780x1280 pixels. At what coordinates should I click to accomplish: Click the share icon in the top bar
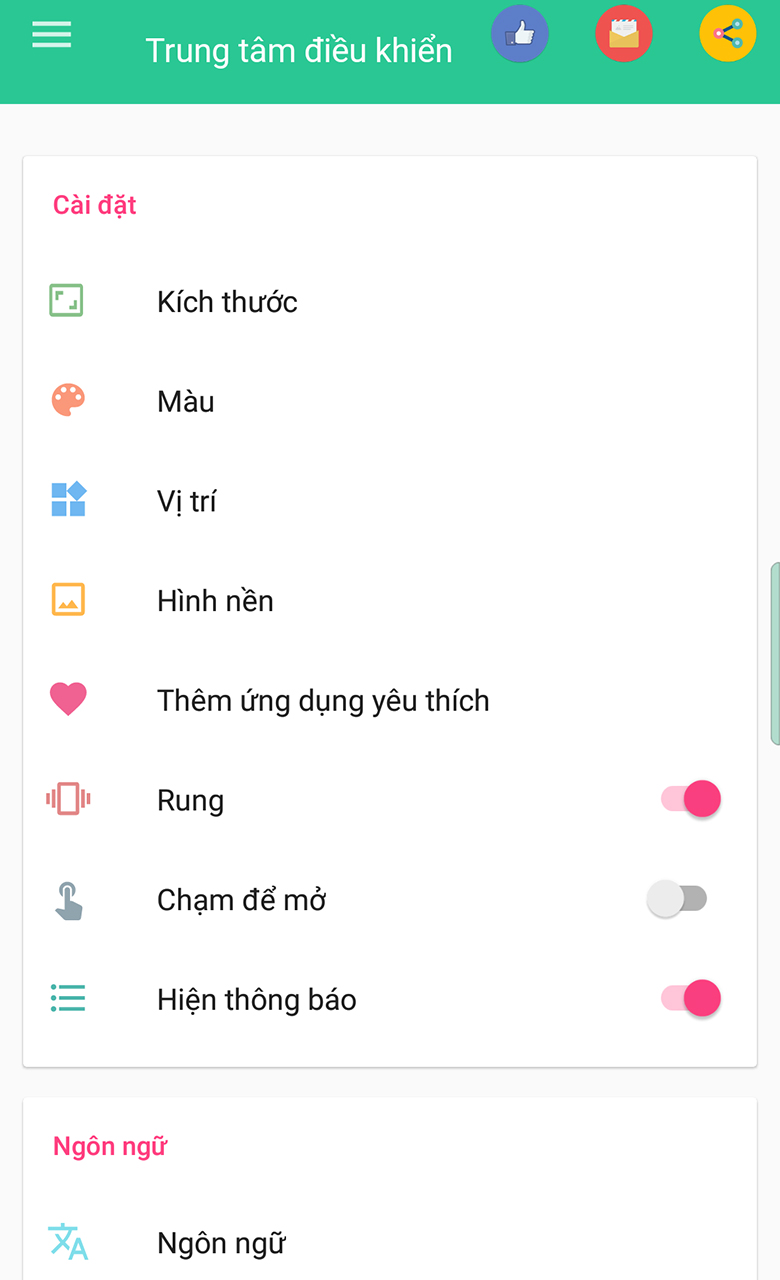click(728, 33)
